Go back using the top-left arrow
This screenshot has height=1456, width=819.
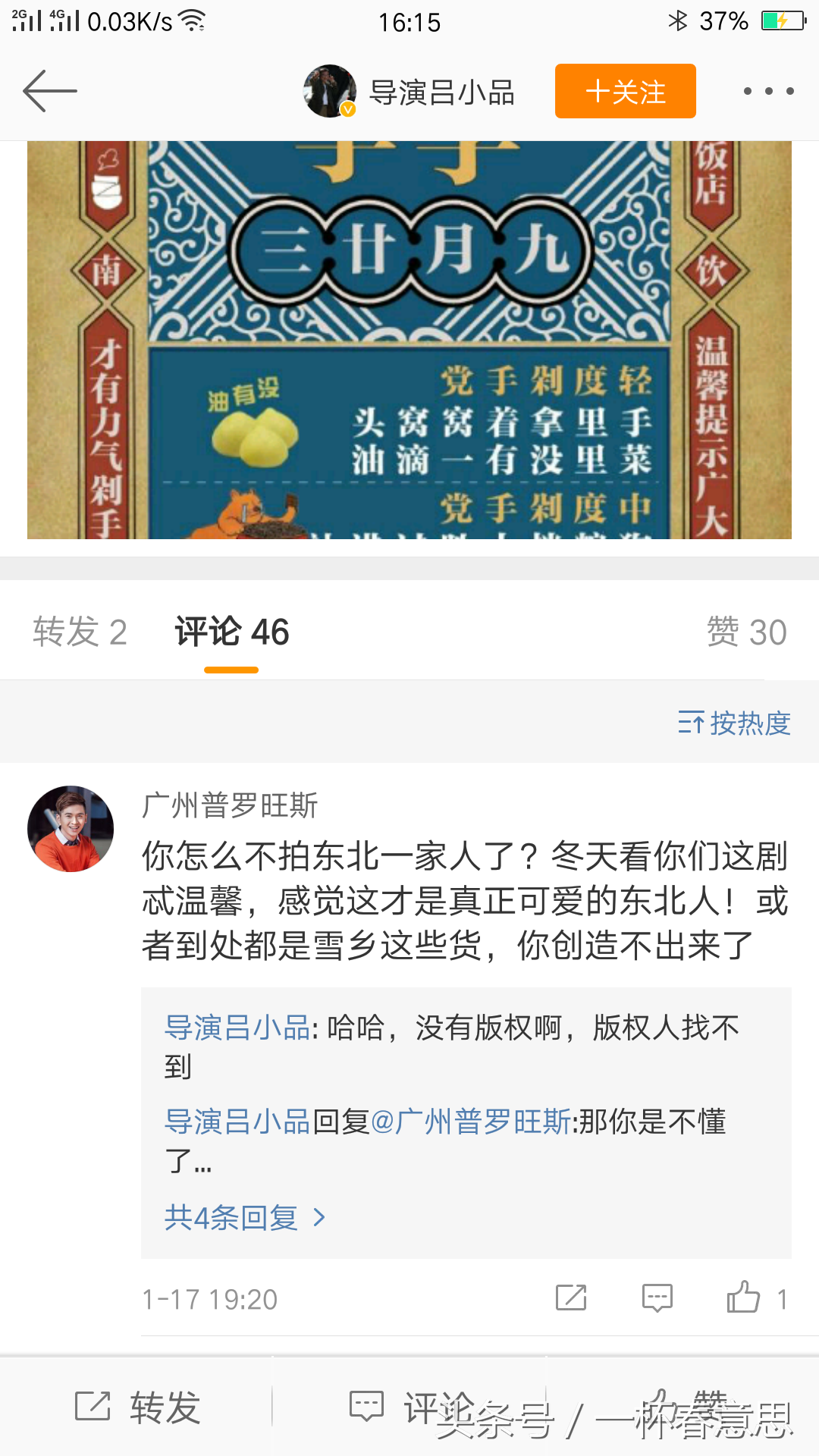point(50,91)
